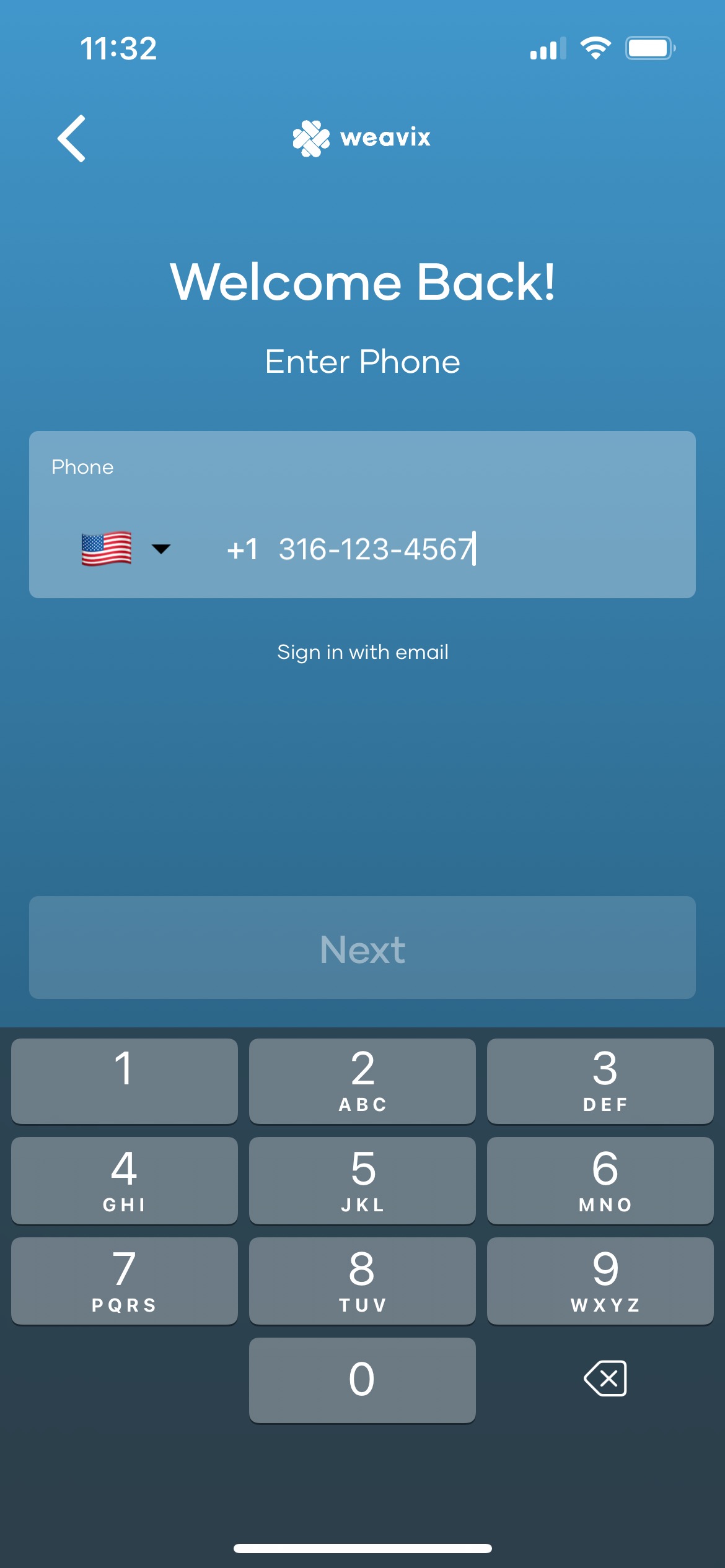
Task: Open the country code flag dropdown
Action: click(126, 549)
